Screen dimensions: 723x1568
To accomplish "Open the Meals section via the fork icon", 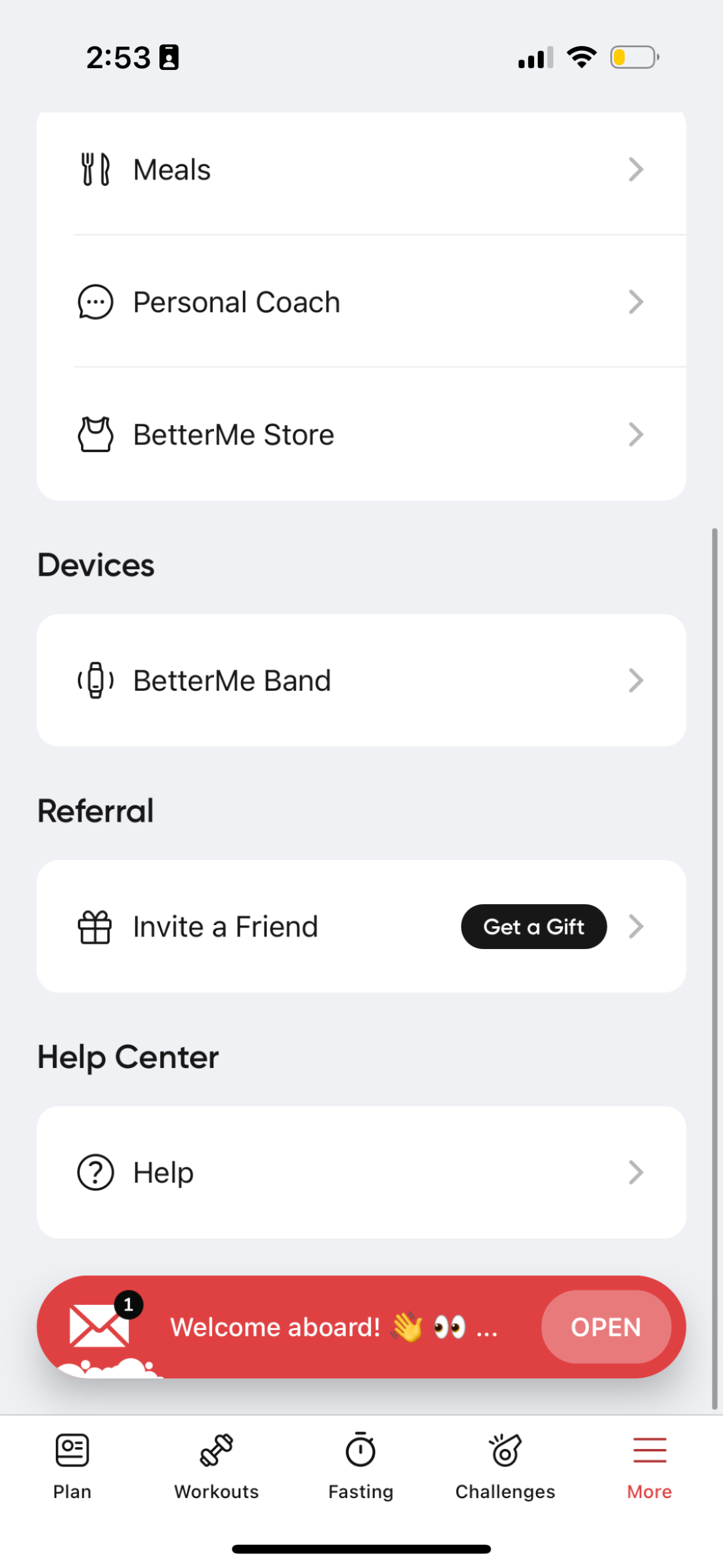I will click(x=95, y=169).
